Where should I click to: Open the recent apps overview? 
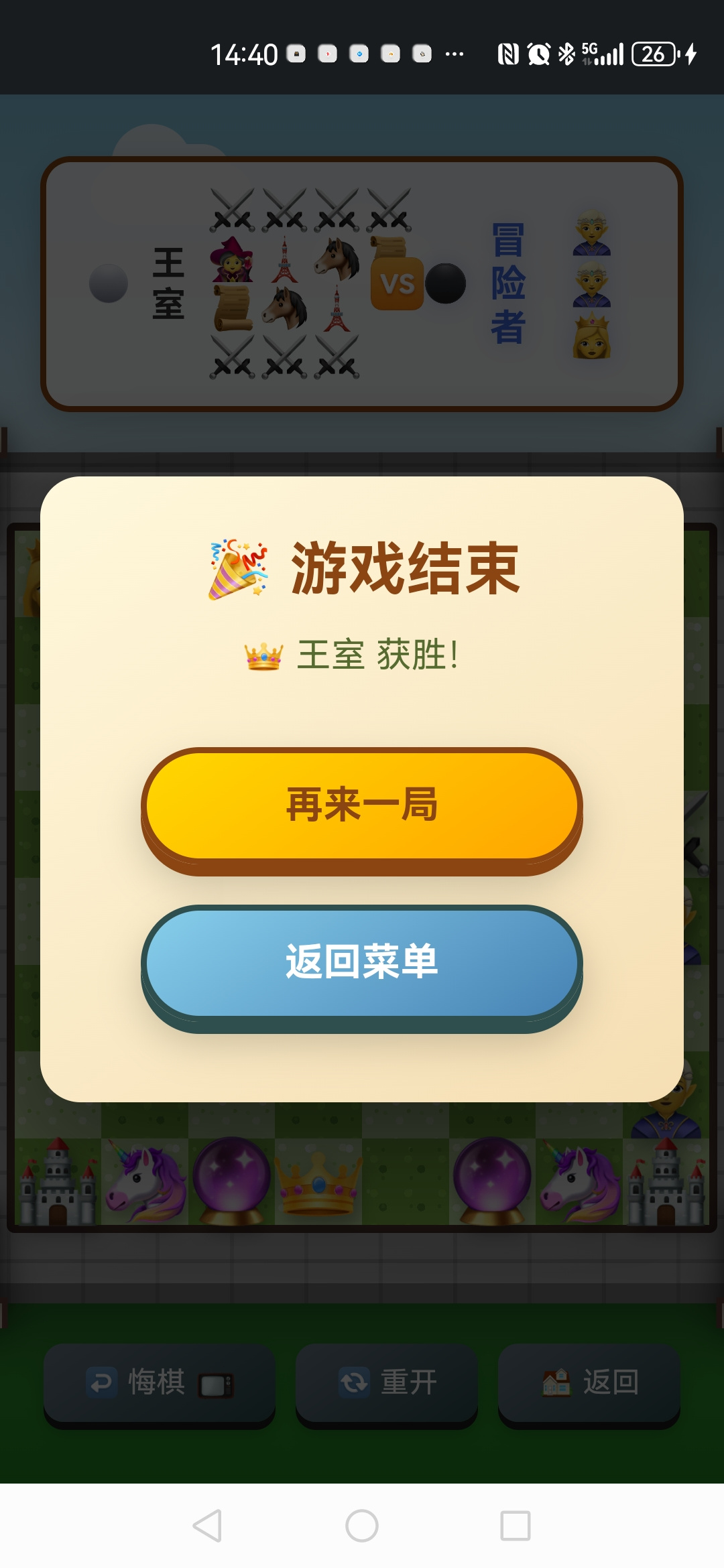pyautogui.click(x=515, y=1526)
